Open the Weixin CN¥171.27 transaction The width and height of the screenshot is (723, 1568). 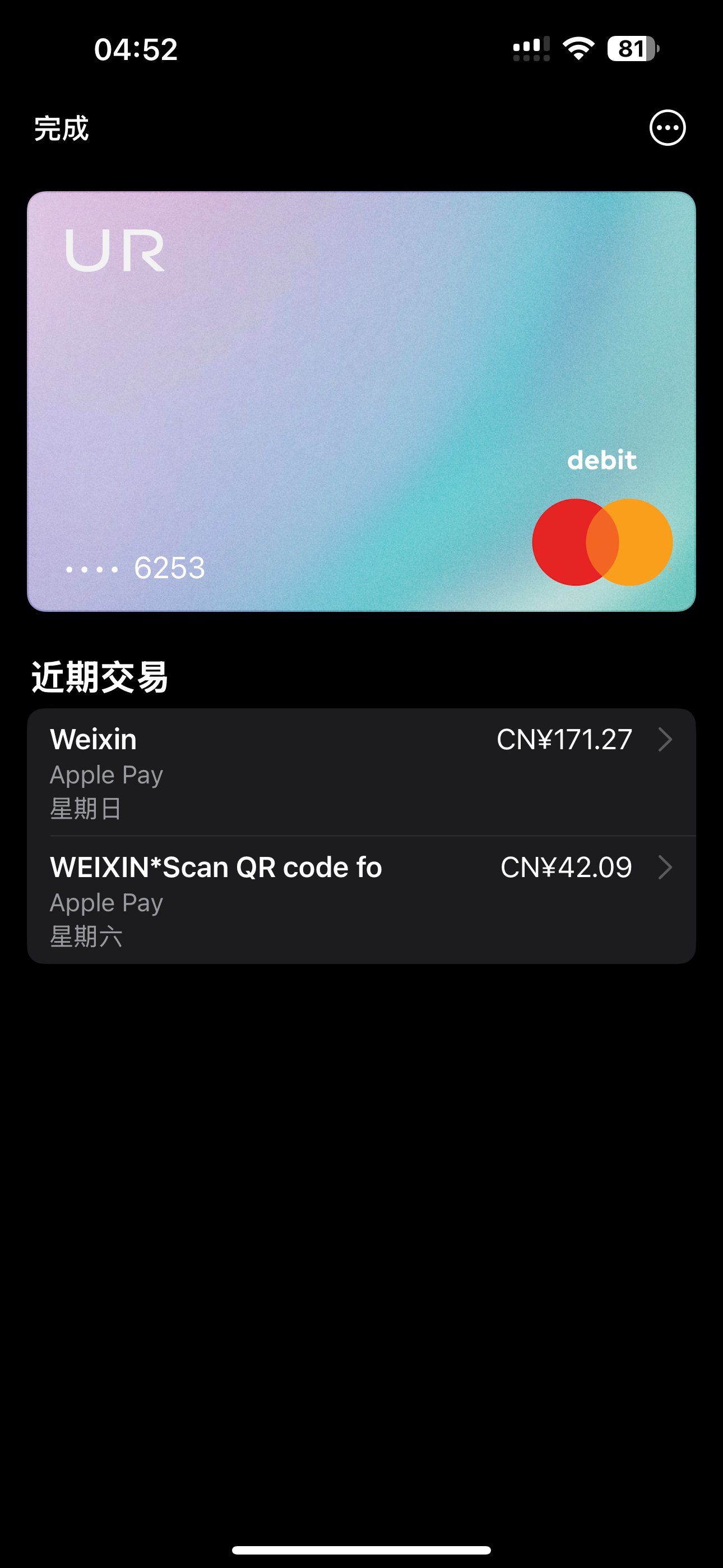(361, 772)
